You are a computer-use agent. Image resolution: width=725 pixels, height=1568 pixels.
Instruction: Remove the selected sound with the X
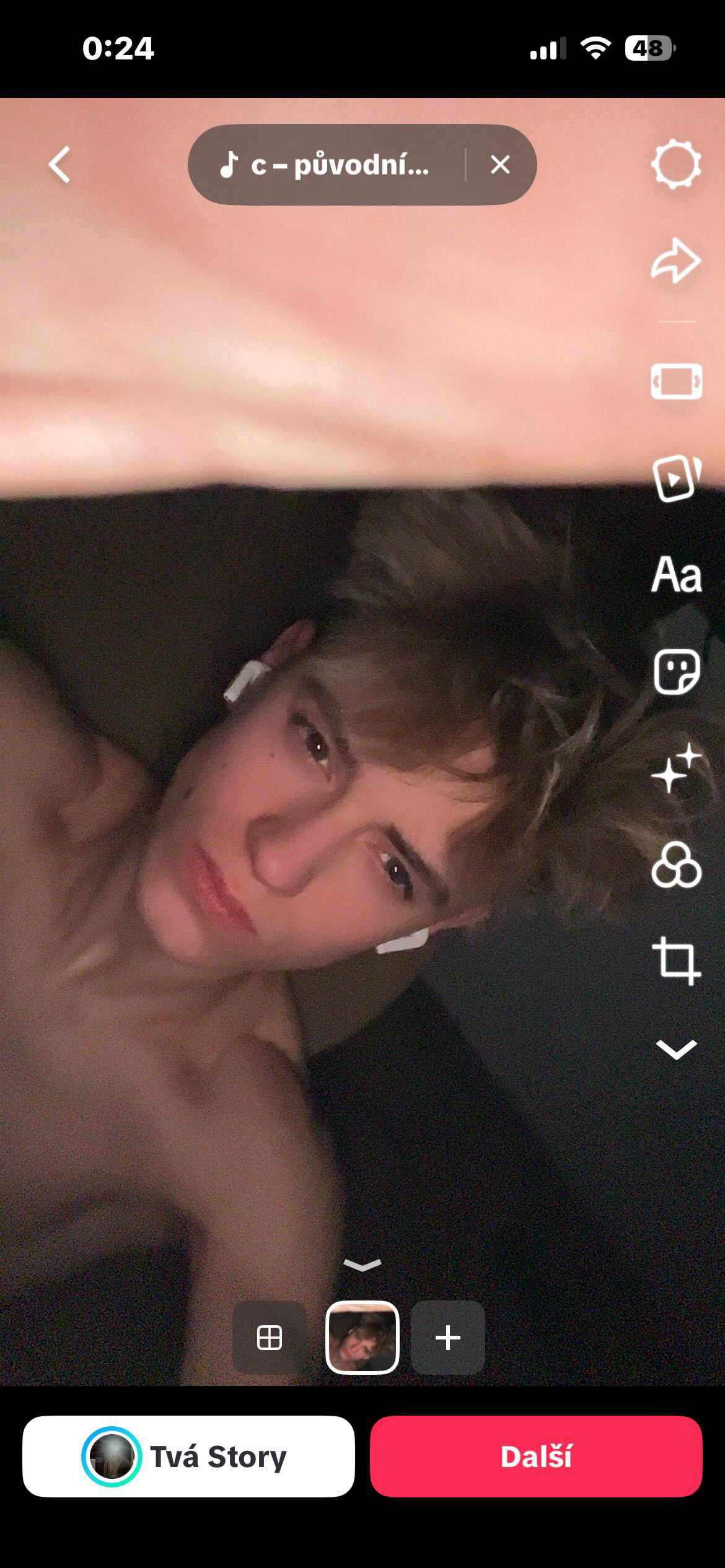tap(500, 165)
